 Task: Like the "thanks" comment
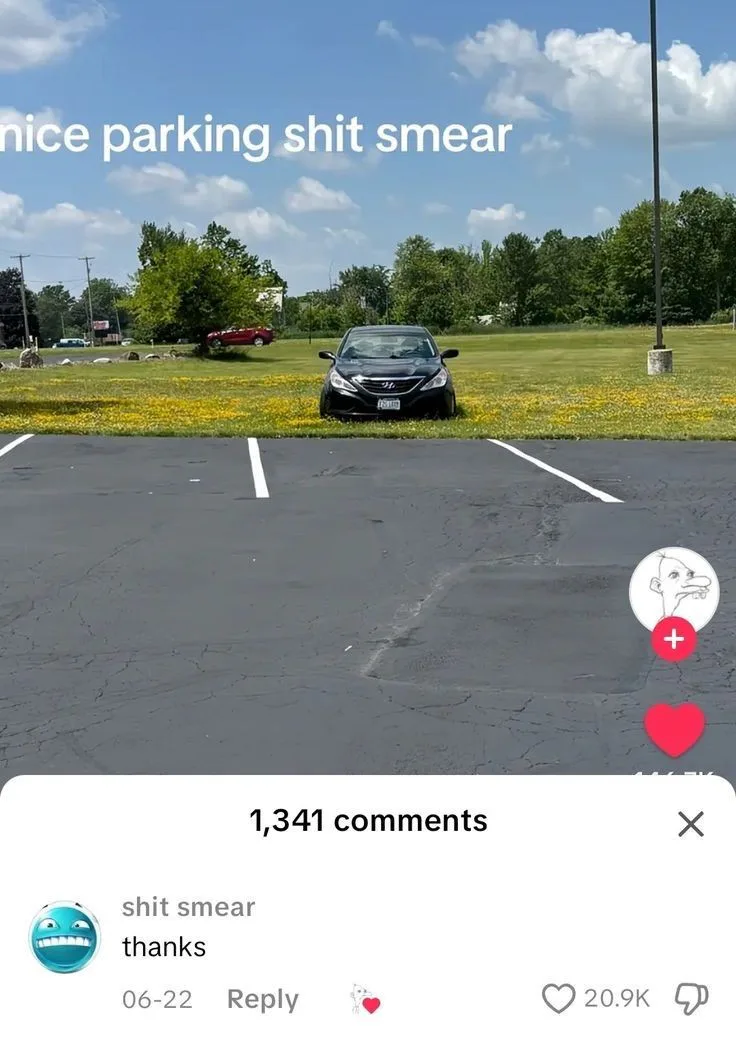tap(559, 998)
